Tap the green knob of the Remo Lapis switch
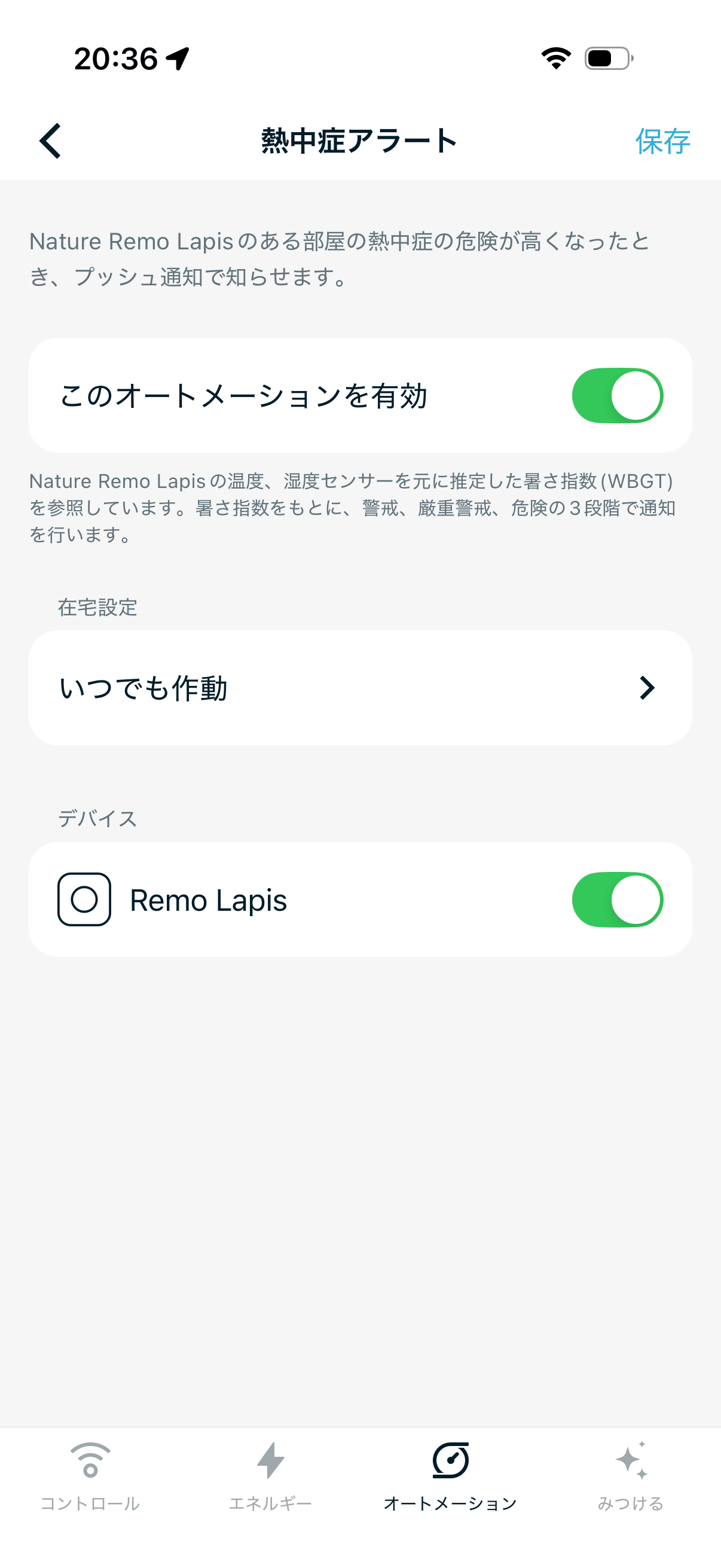Viewport: 721px width, 1568px height. (636, 900)
